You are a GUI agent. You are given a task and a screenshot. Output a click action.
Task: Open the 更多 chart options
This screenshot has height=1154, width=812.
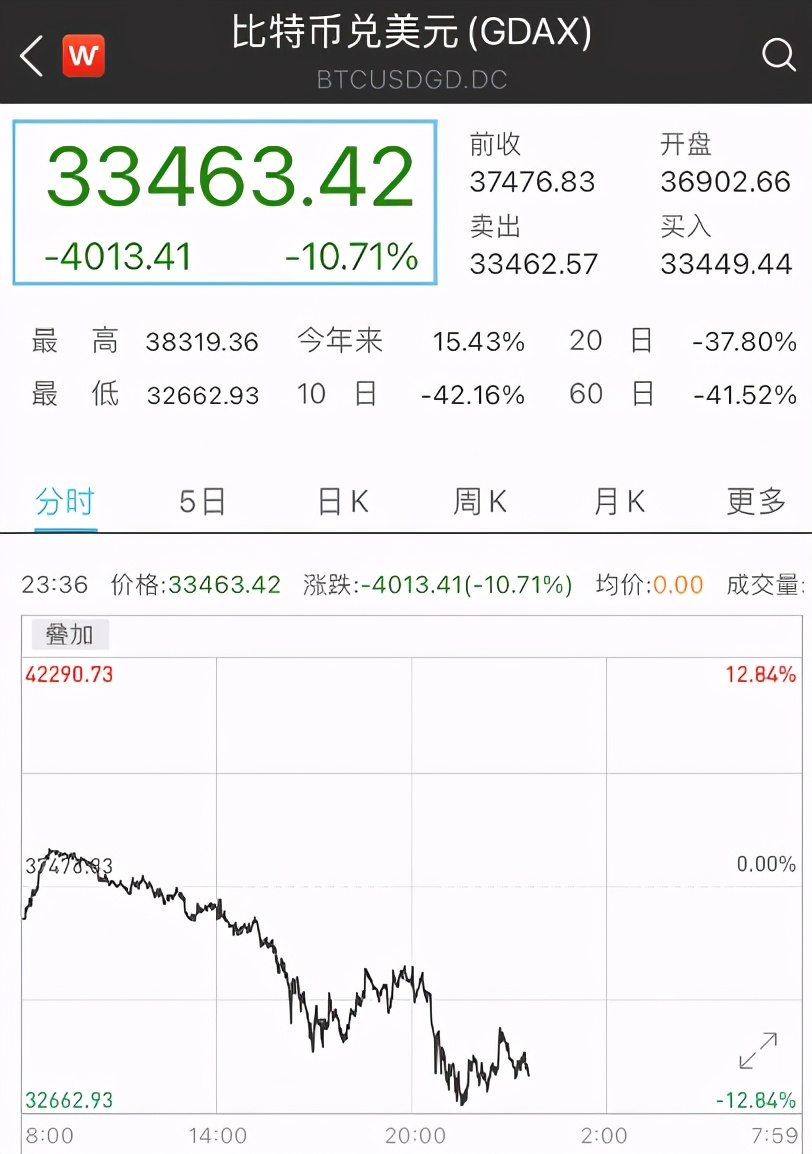click(756, 501)
